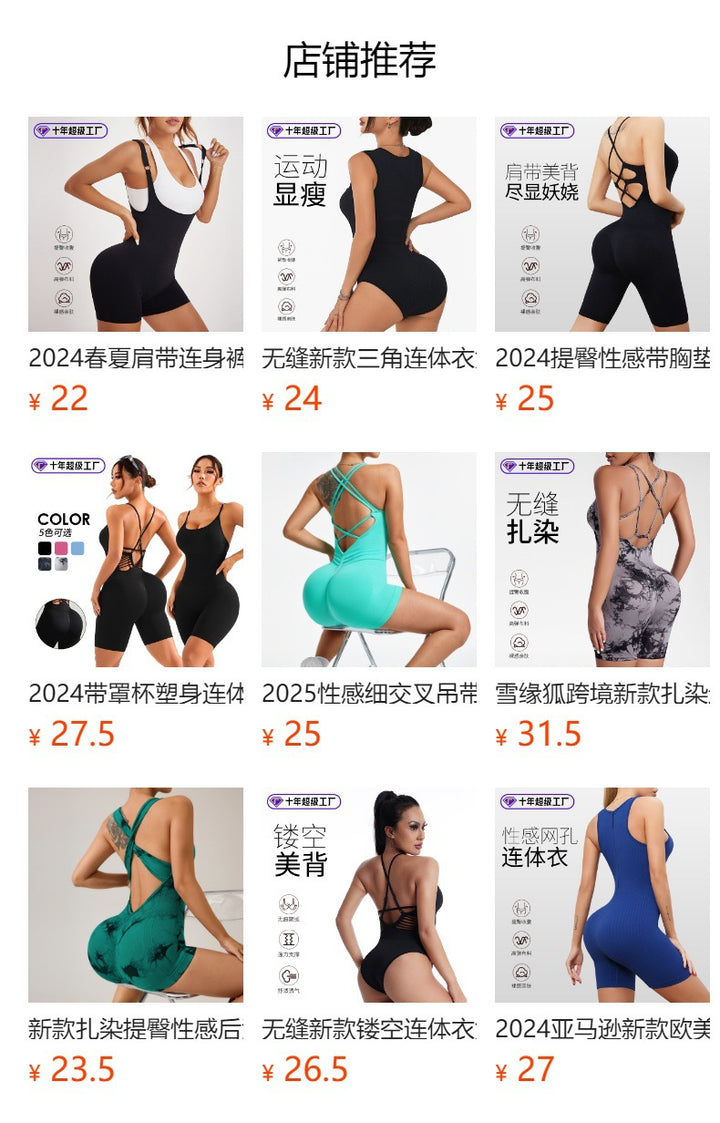The image size is (720, 1123).
Task: Open the 2024提臀性感带胸垫 product card
Action: 602,225
